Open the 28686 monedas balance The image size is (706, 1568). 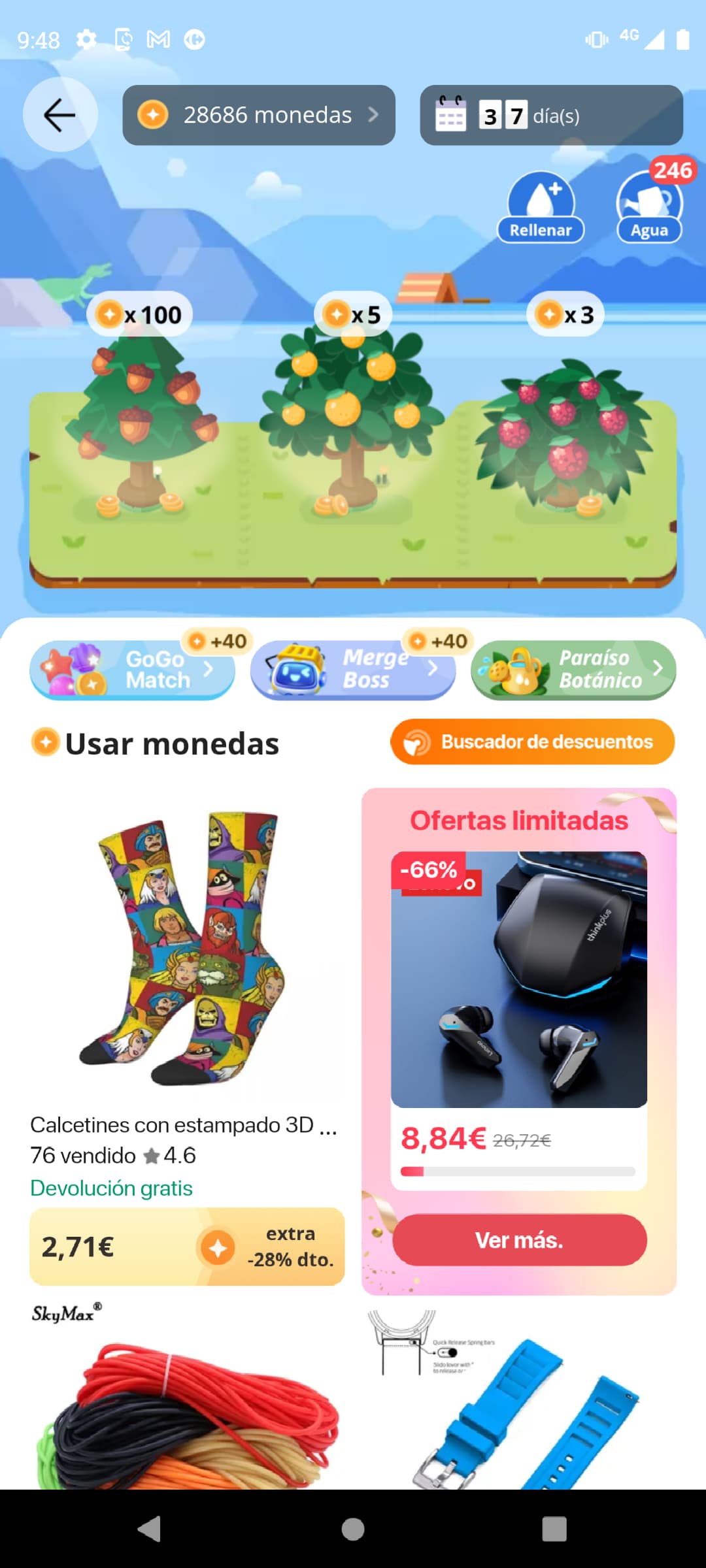[x=259, y=115]
